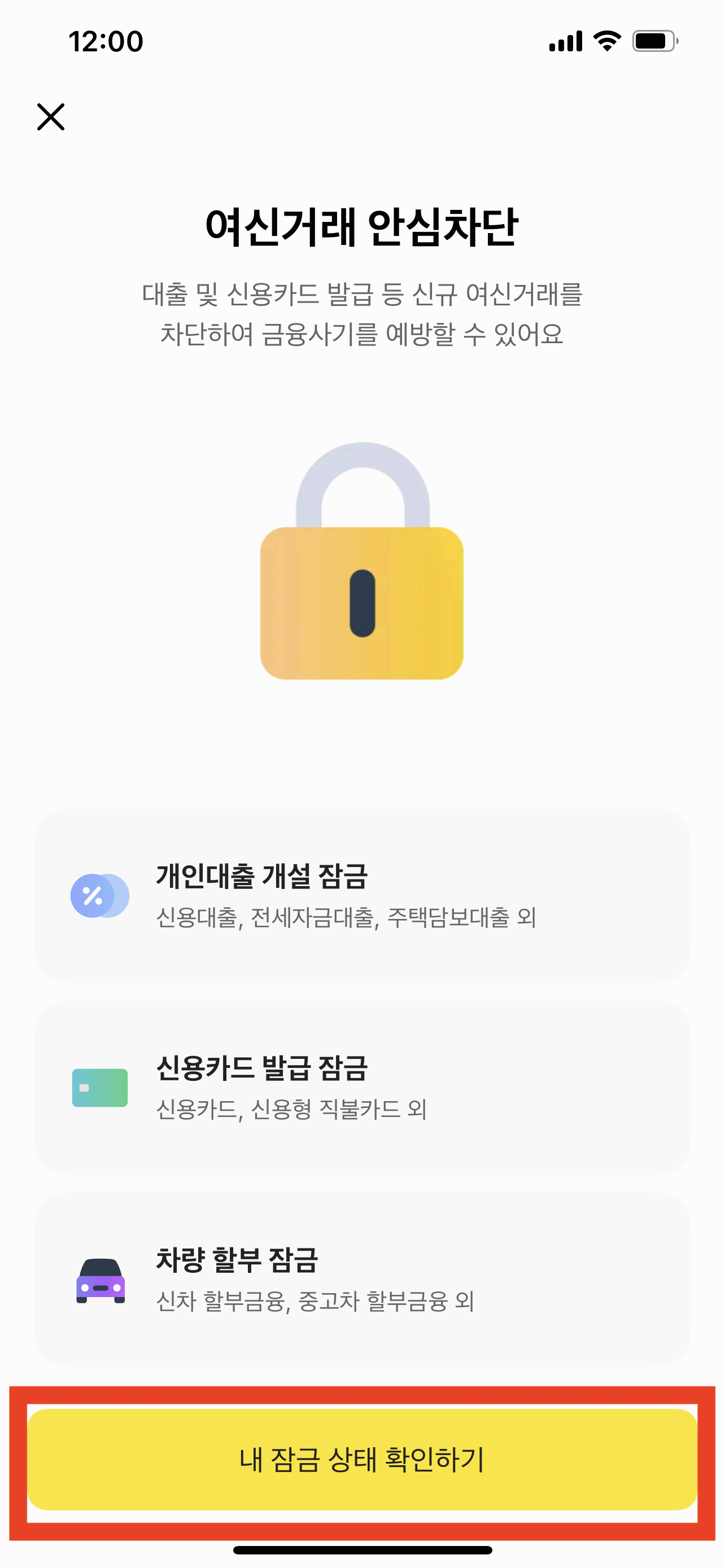Expand the 개인대출 개설 잠금 card details
Image resolution: width=725 pixels, height=1568 pixels.
[x=362, y=896]
